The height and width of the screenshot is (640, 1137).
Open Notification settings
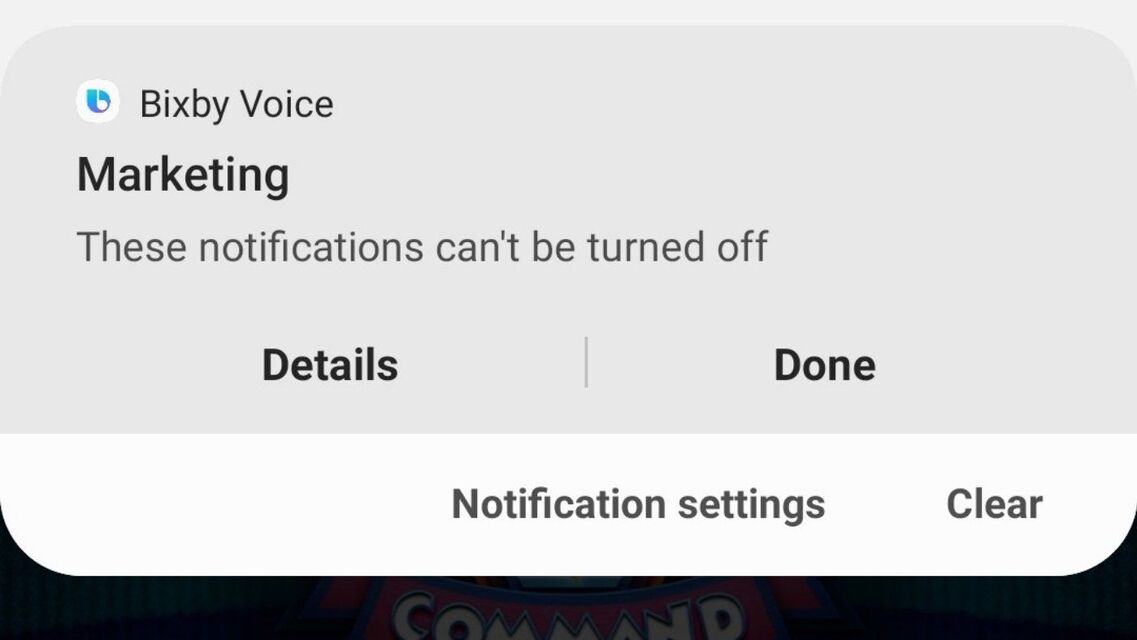[x=638, y=504]
